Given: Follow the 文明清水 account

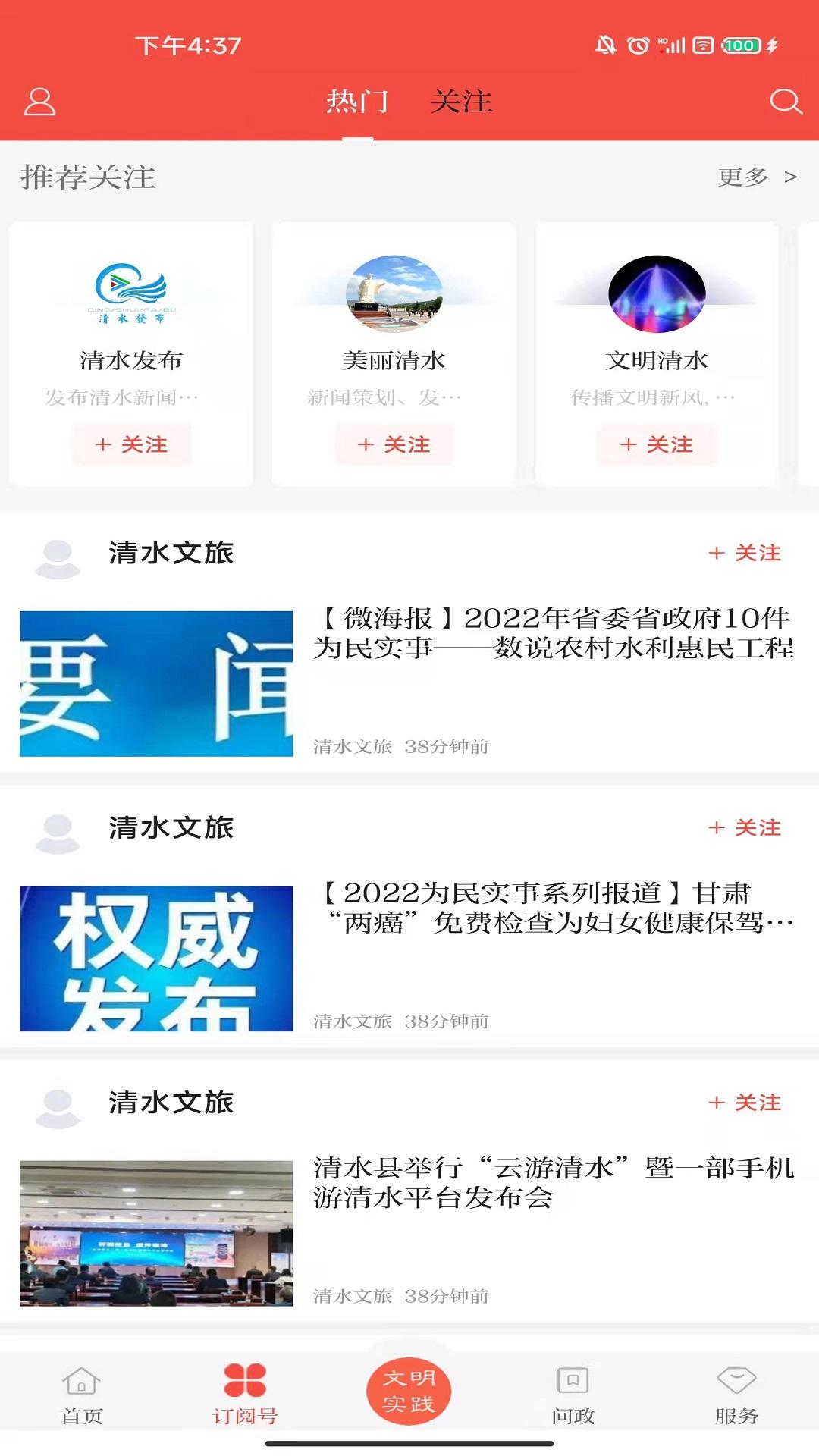Looking at the screenshot, I should [657, 445].
